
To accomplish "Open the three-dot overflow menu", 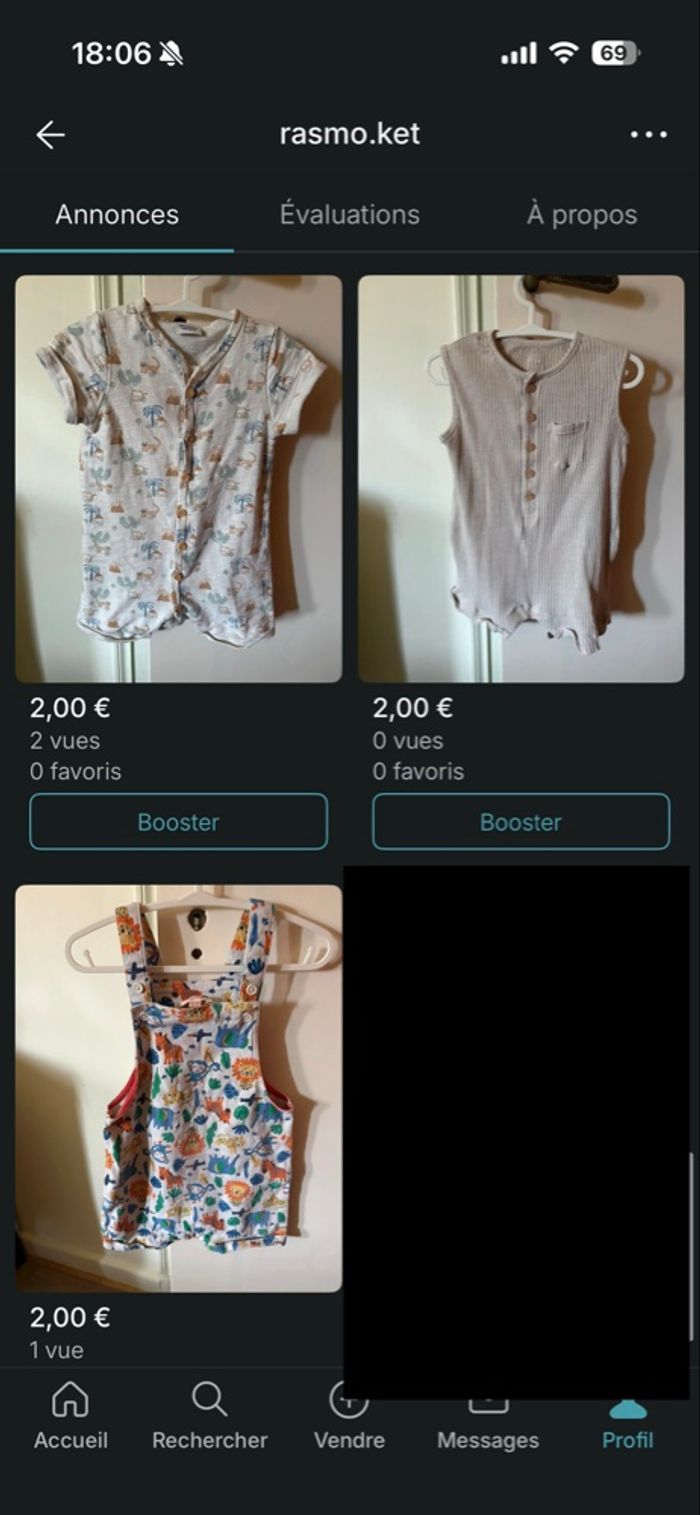I will 649,135.
